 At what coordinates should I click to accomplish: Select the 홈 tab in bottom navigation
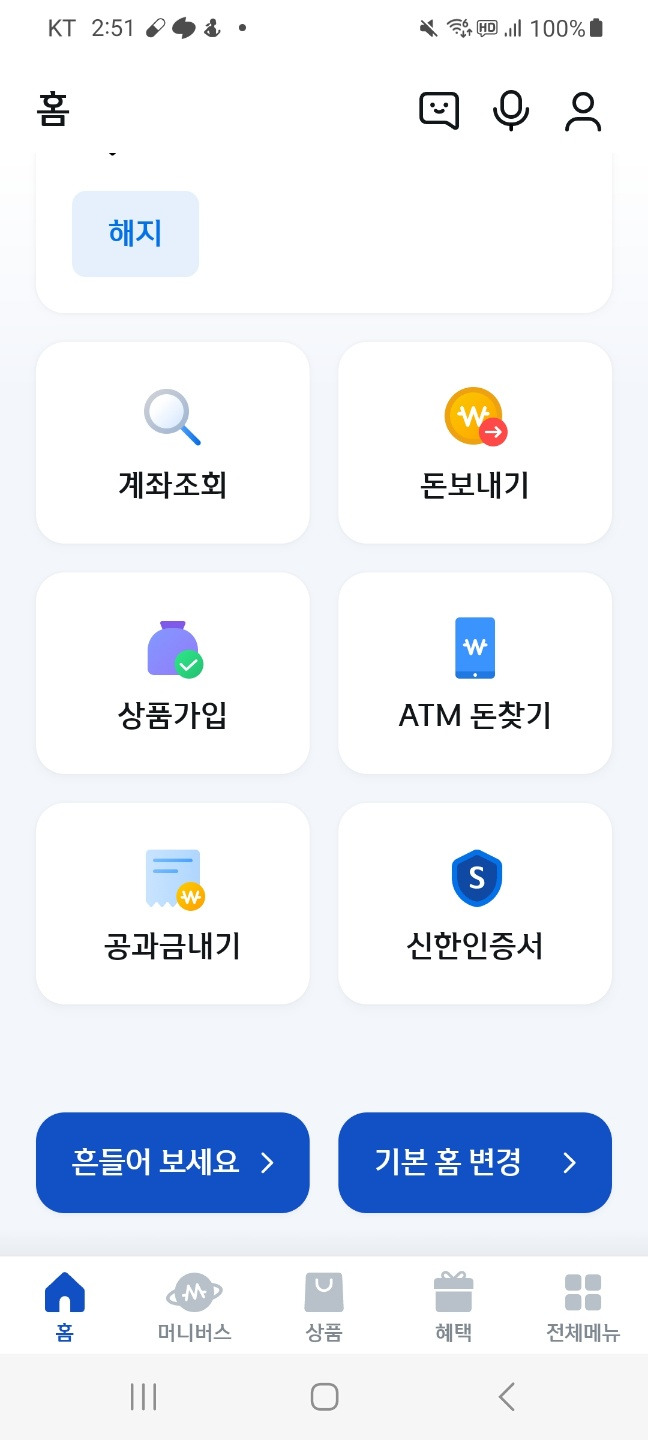[65, 1307]
